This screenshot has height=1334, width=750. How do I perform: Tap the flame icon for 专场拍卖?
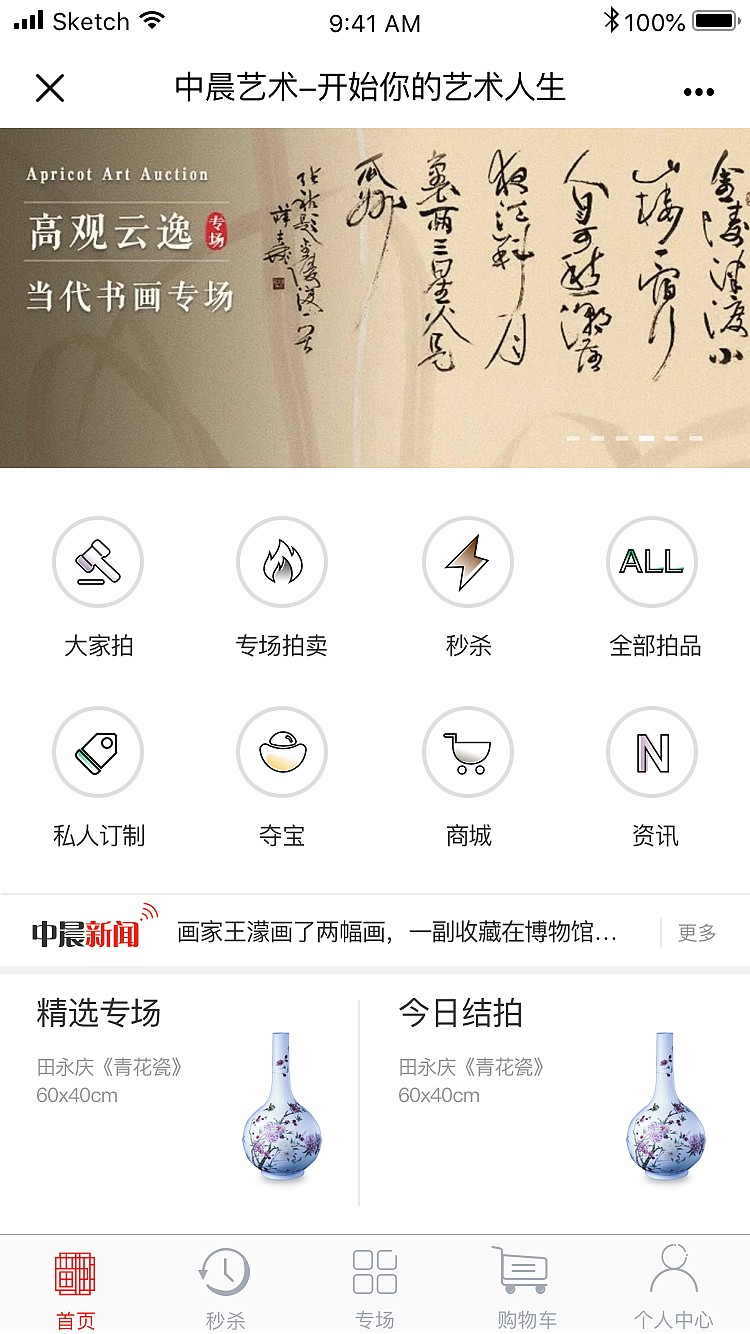point(282,562)
